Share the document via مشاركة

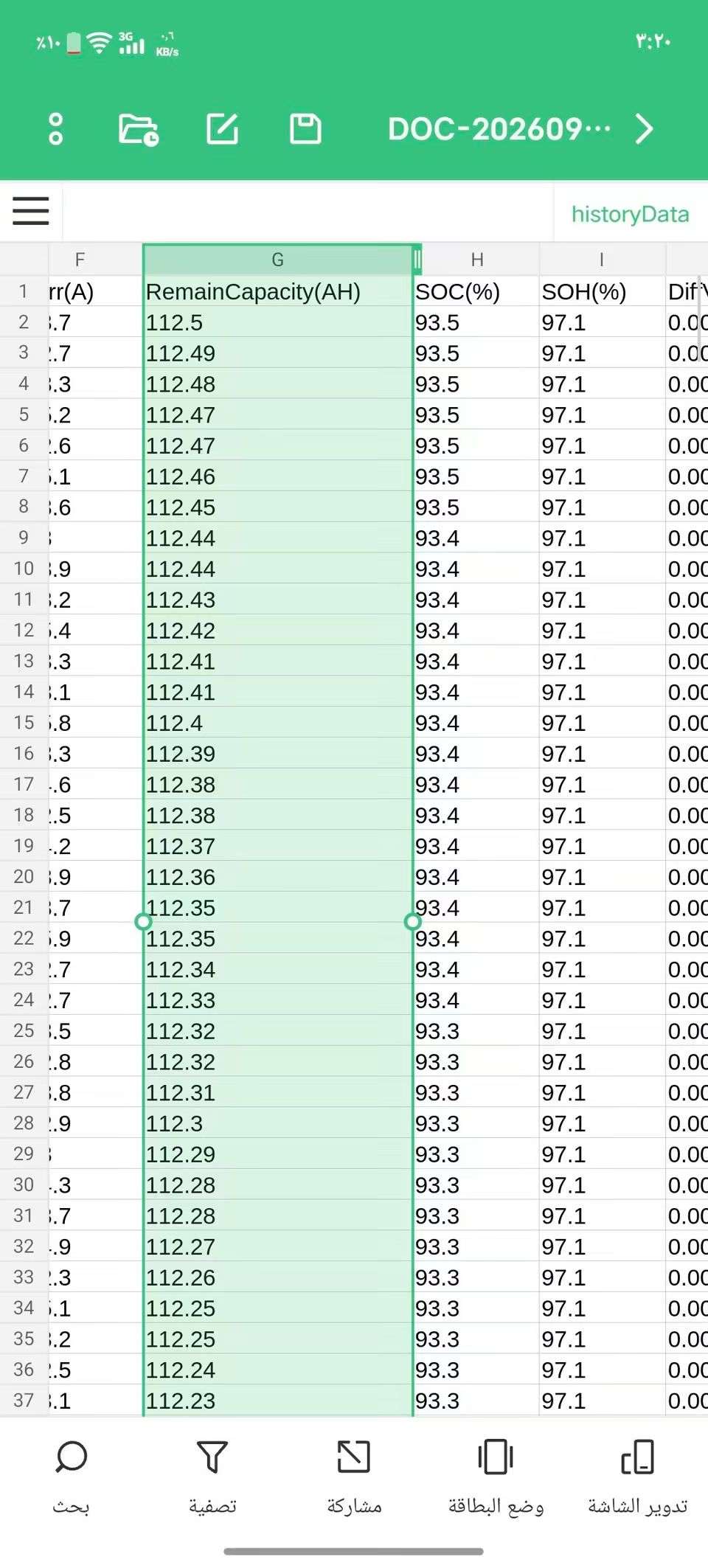tap(354, 1477)
